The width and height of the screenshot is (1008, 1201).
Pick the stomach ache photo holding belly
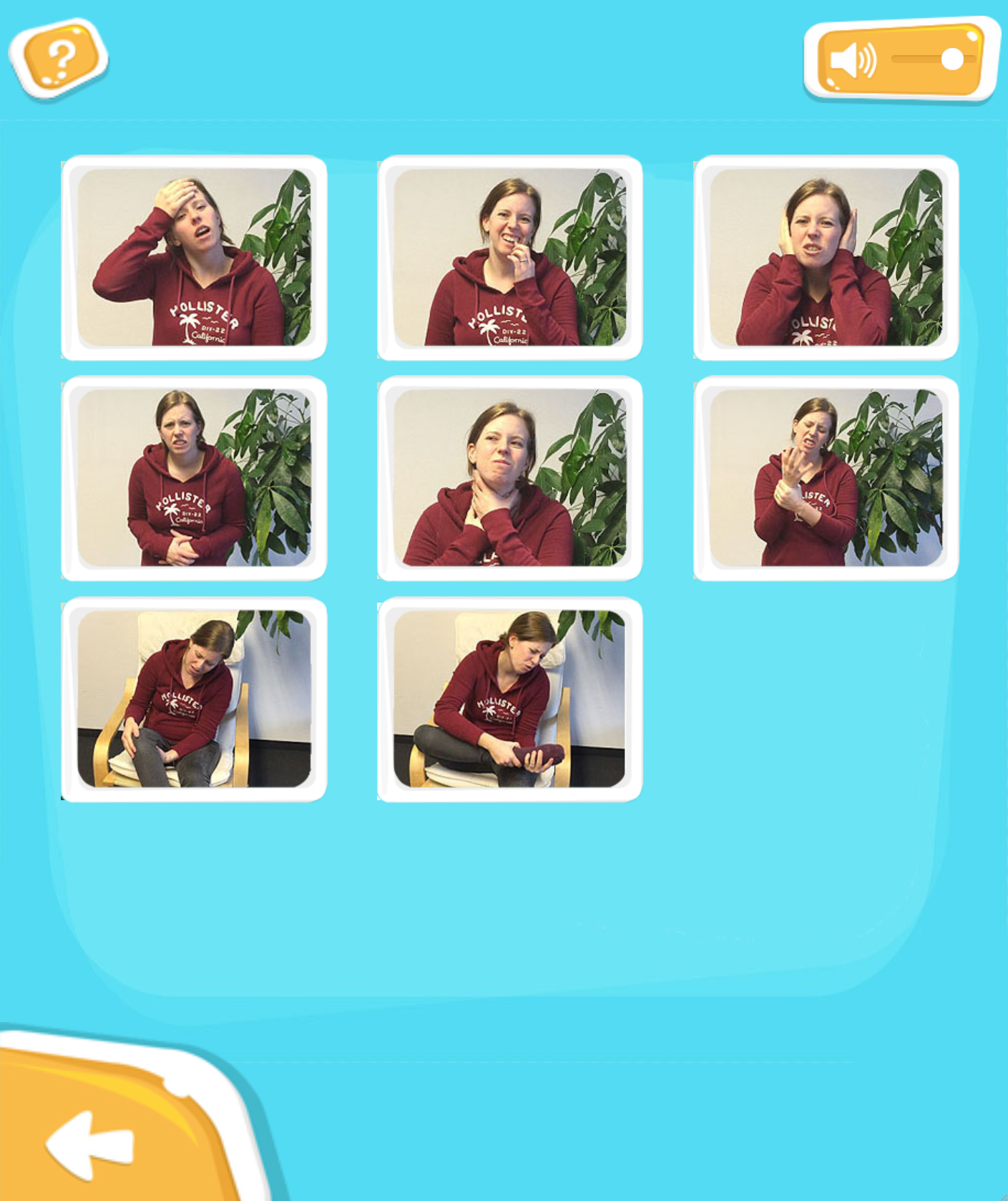[x=194, y=478]
